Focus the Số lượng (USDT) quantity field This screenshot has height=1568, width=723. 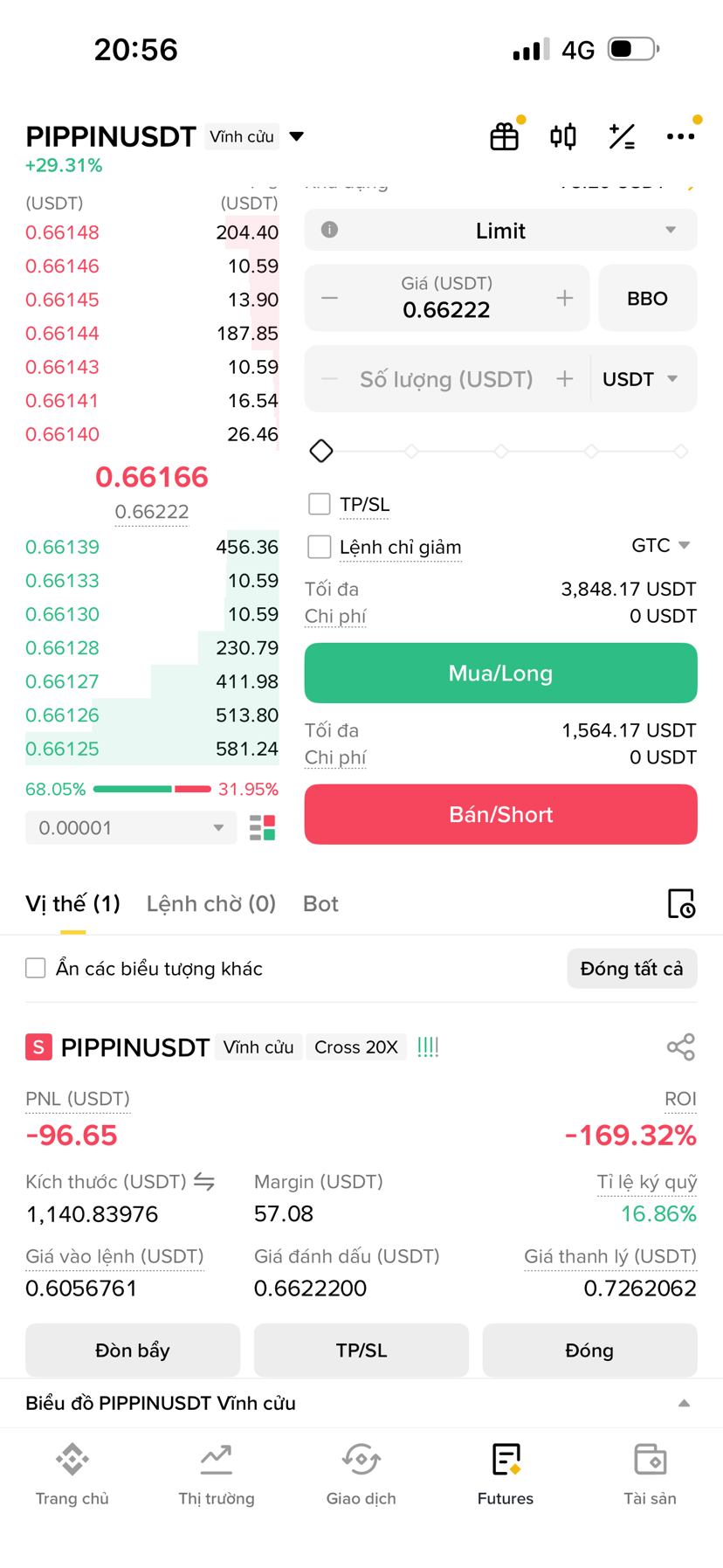click(x=446, y=379)
